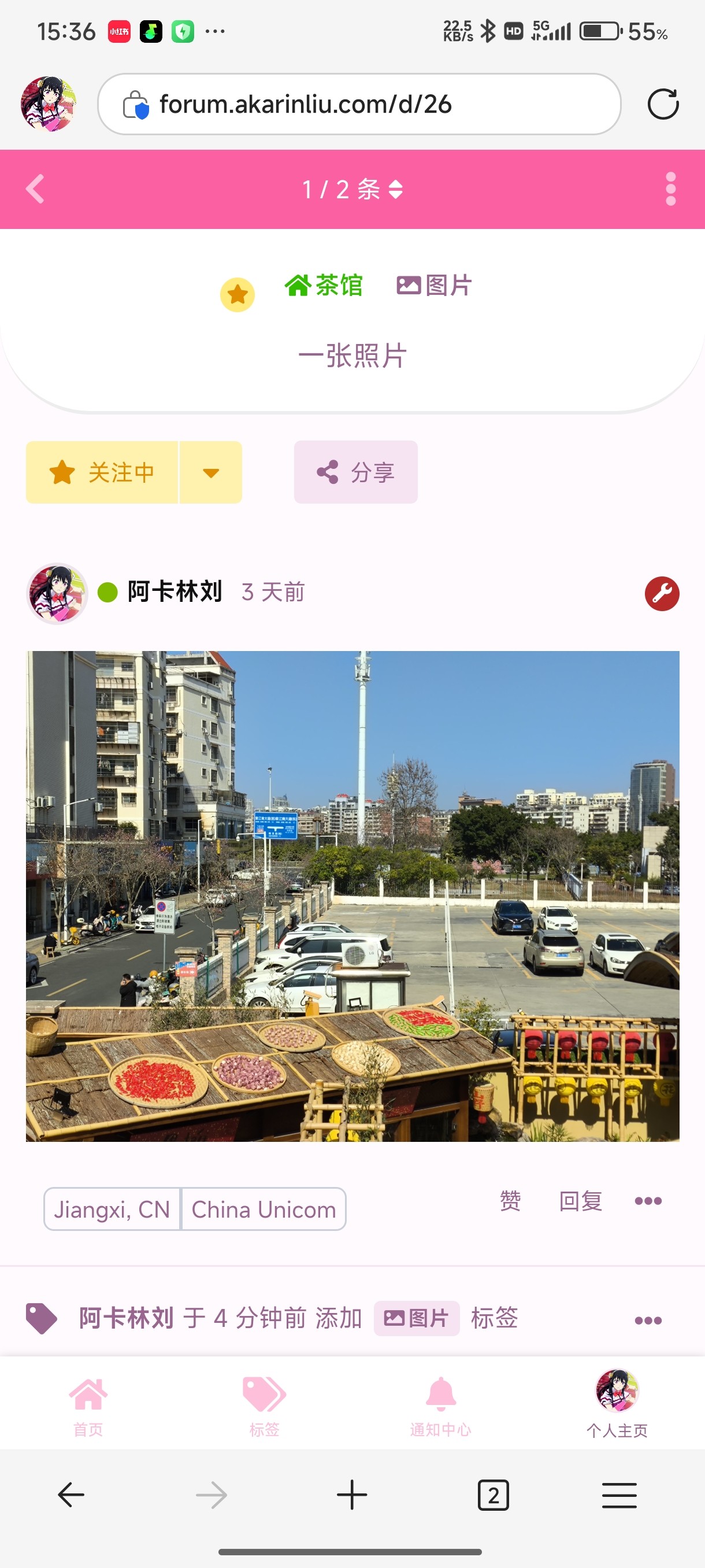705x1568 pixels.
Task: Open the red wrench moderation icon
Action: coord(662,593)
